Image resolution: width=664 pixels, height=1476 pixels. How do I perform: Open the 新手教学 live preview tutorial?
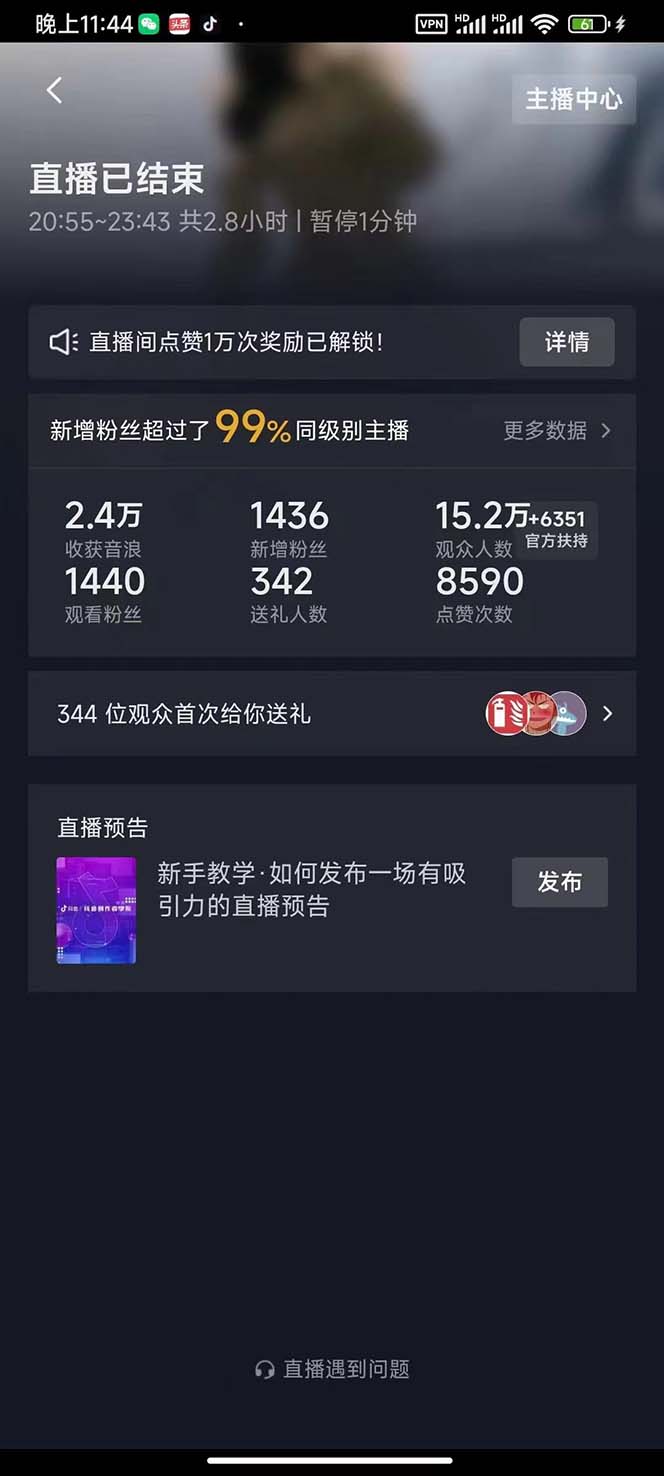click(312, 890)
